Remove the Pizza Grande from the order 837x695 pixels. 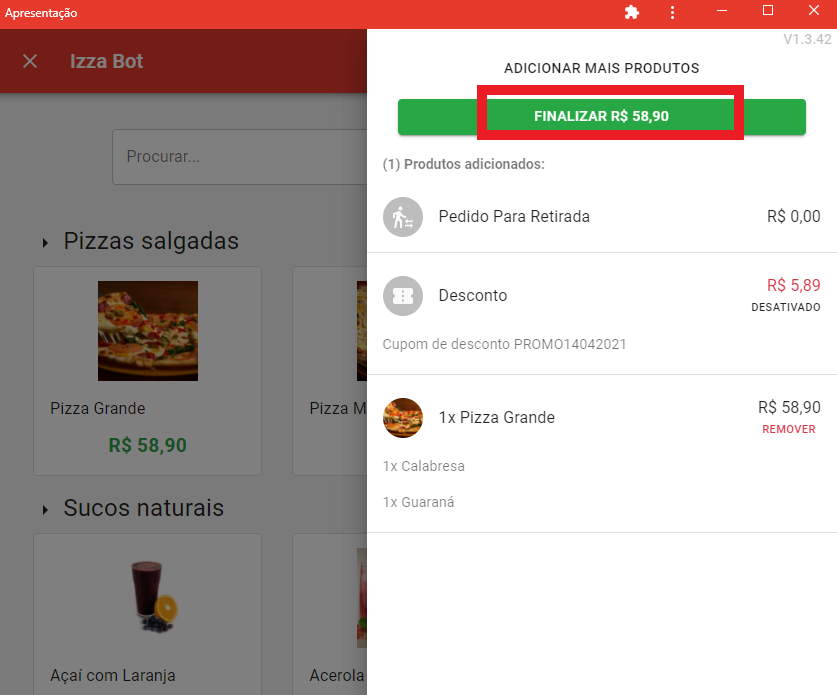click(788, 429)
